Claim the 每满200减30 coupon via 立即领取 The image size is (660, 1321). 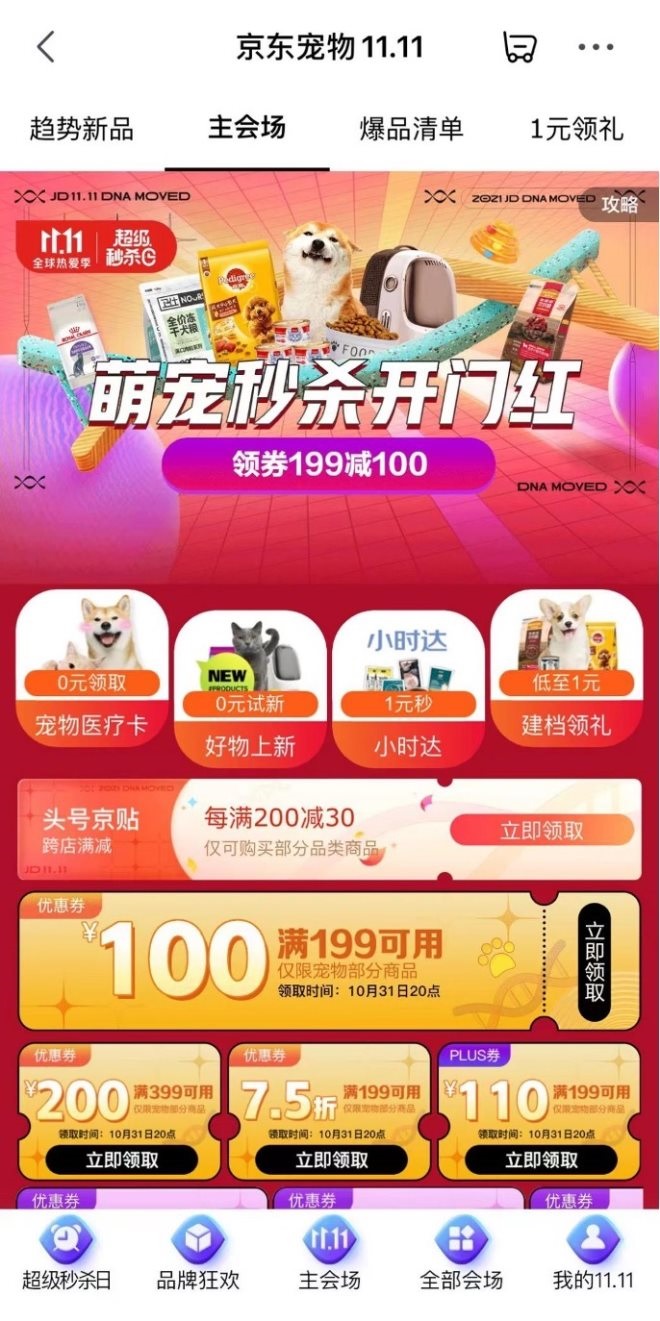pyautogui.click(x=541, y=830)
